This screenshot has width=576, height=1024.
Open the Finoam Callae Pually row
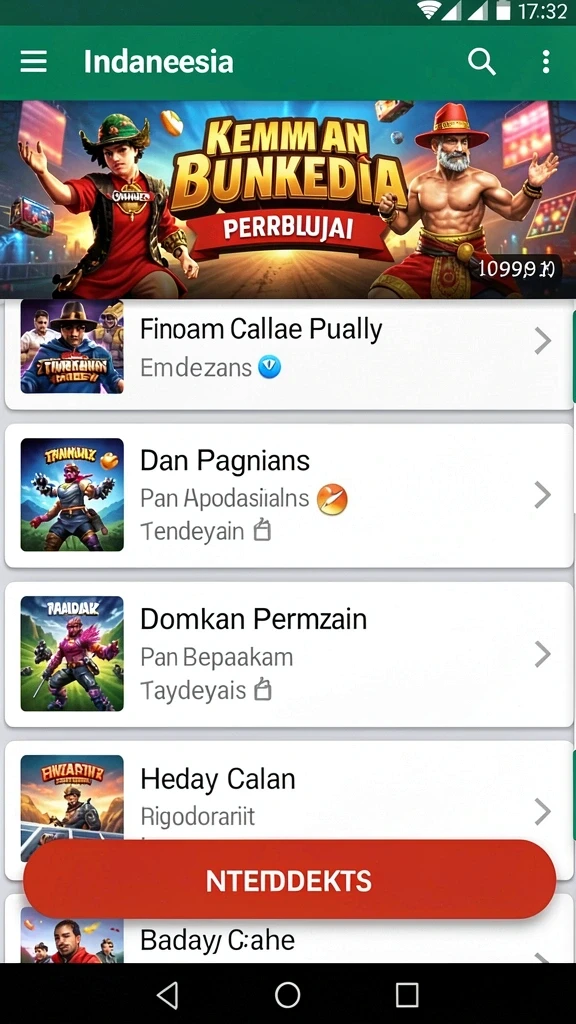[289, 355]
